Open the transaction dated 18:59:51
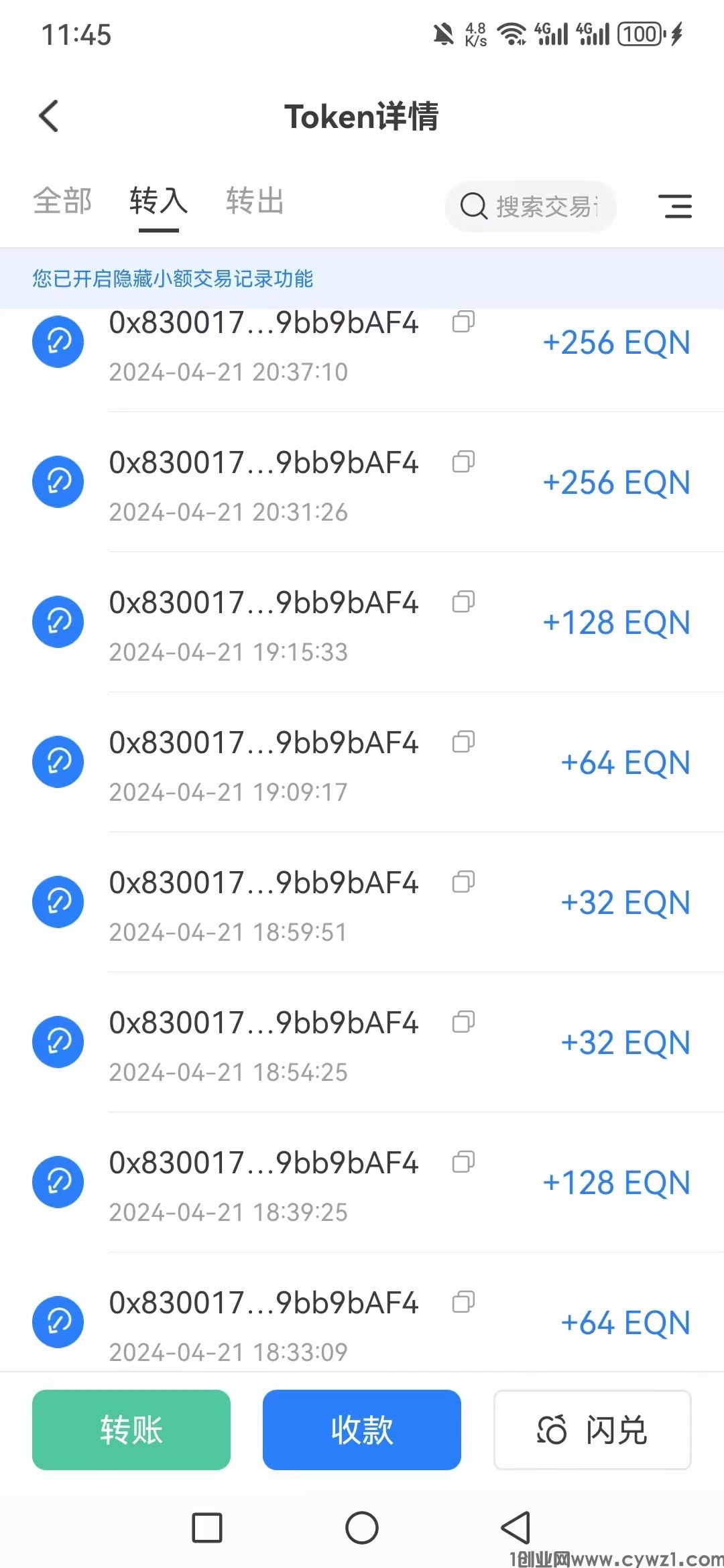 point(362,903)
